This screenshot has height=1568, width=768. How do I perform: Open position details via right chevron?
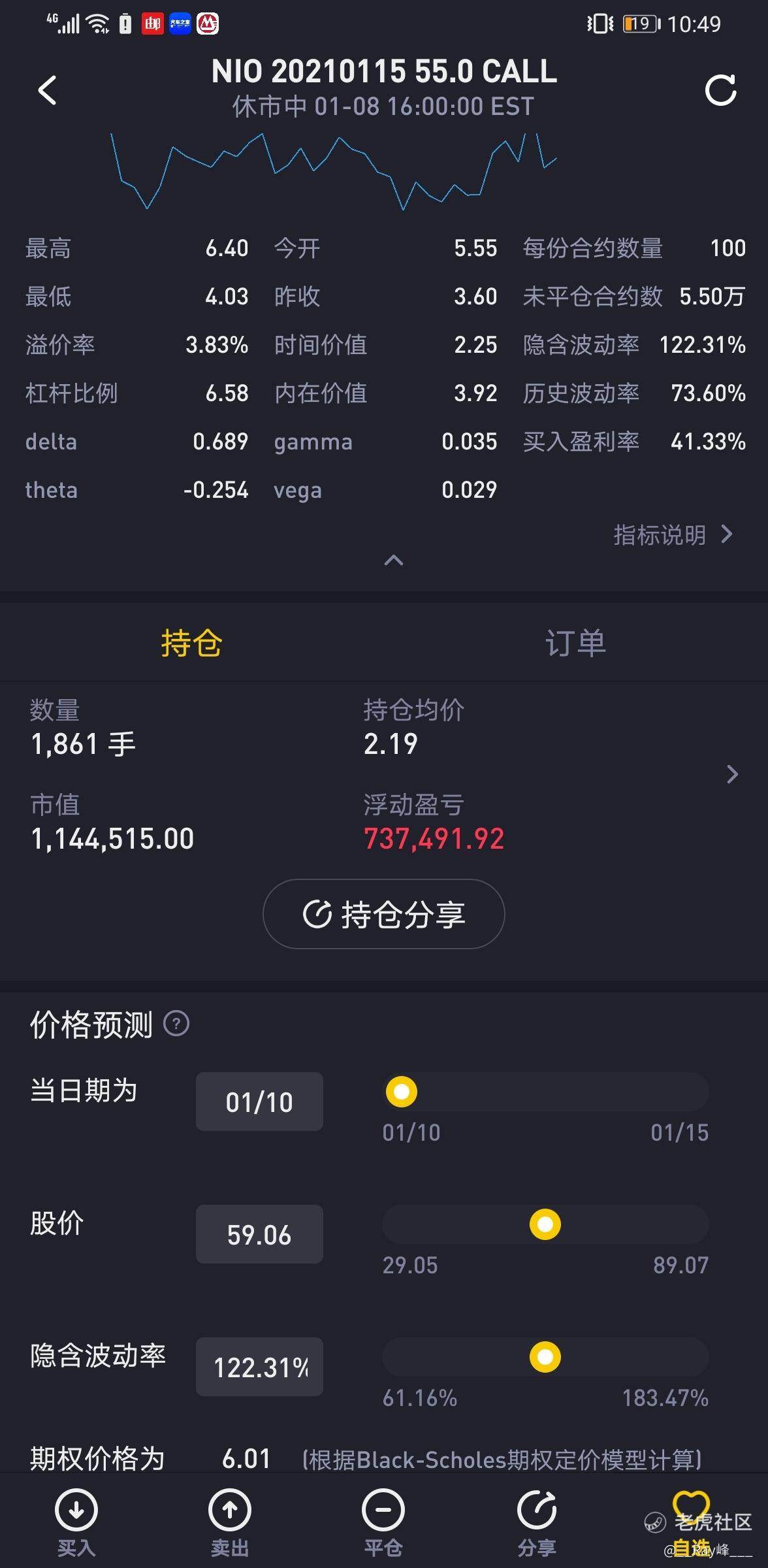pos(732,774)
